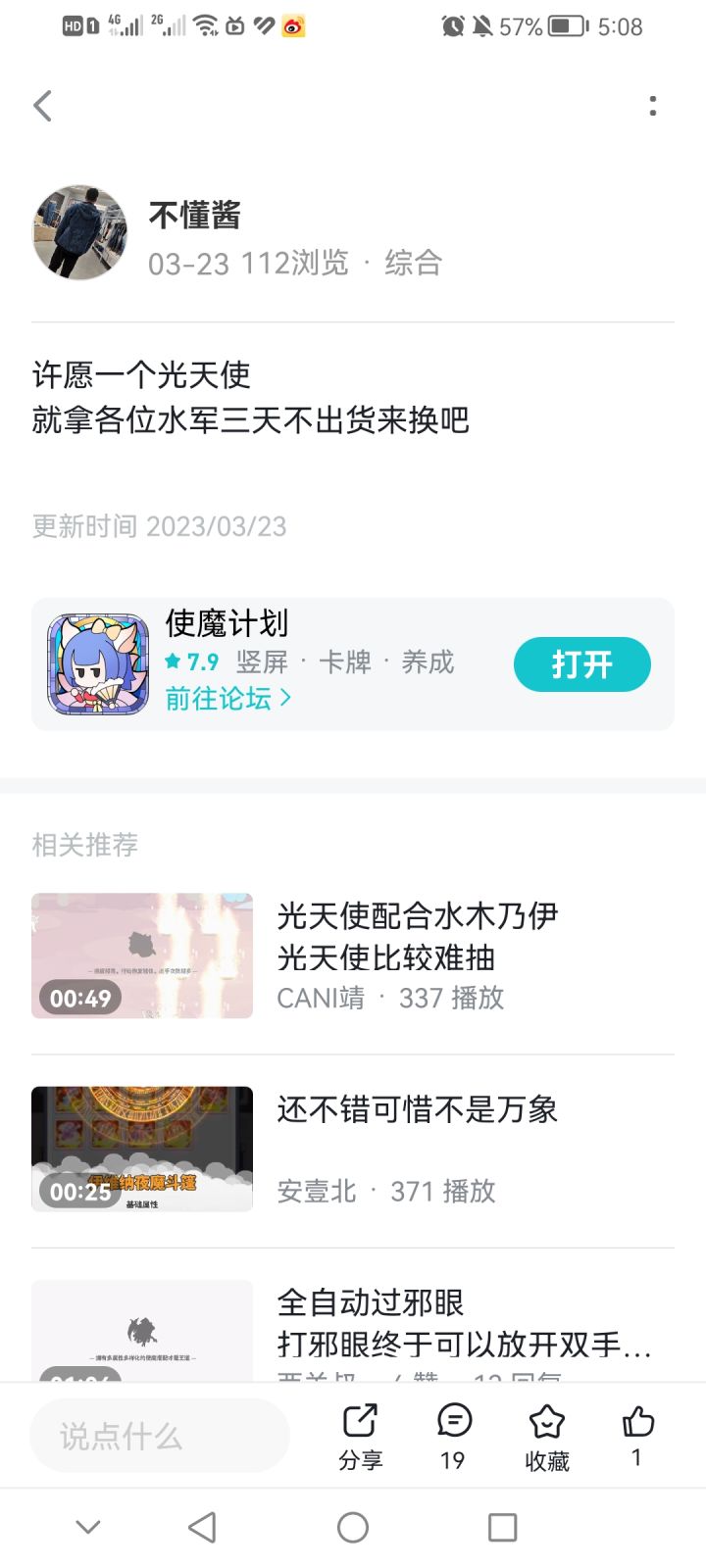Tap the 说点什么 comment input field
Screen dimensions: 706x1568
[x=160, y=1434]
